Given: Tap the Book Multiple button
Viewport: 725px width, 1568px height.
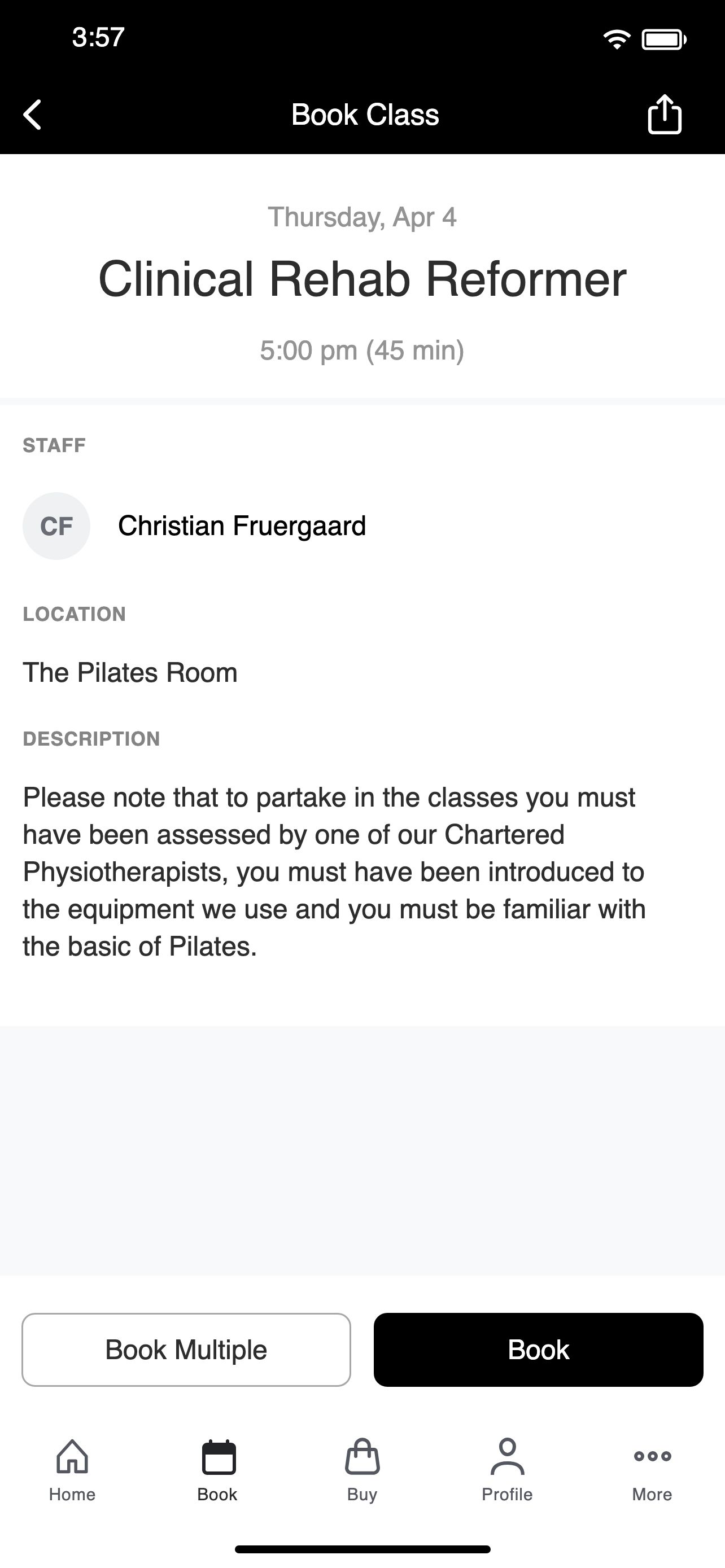Looking at the screenshot, I should (186, 1350).
